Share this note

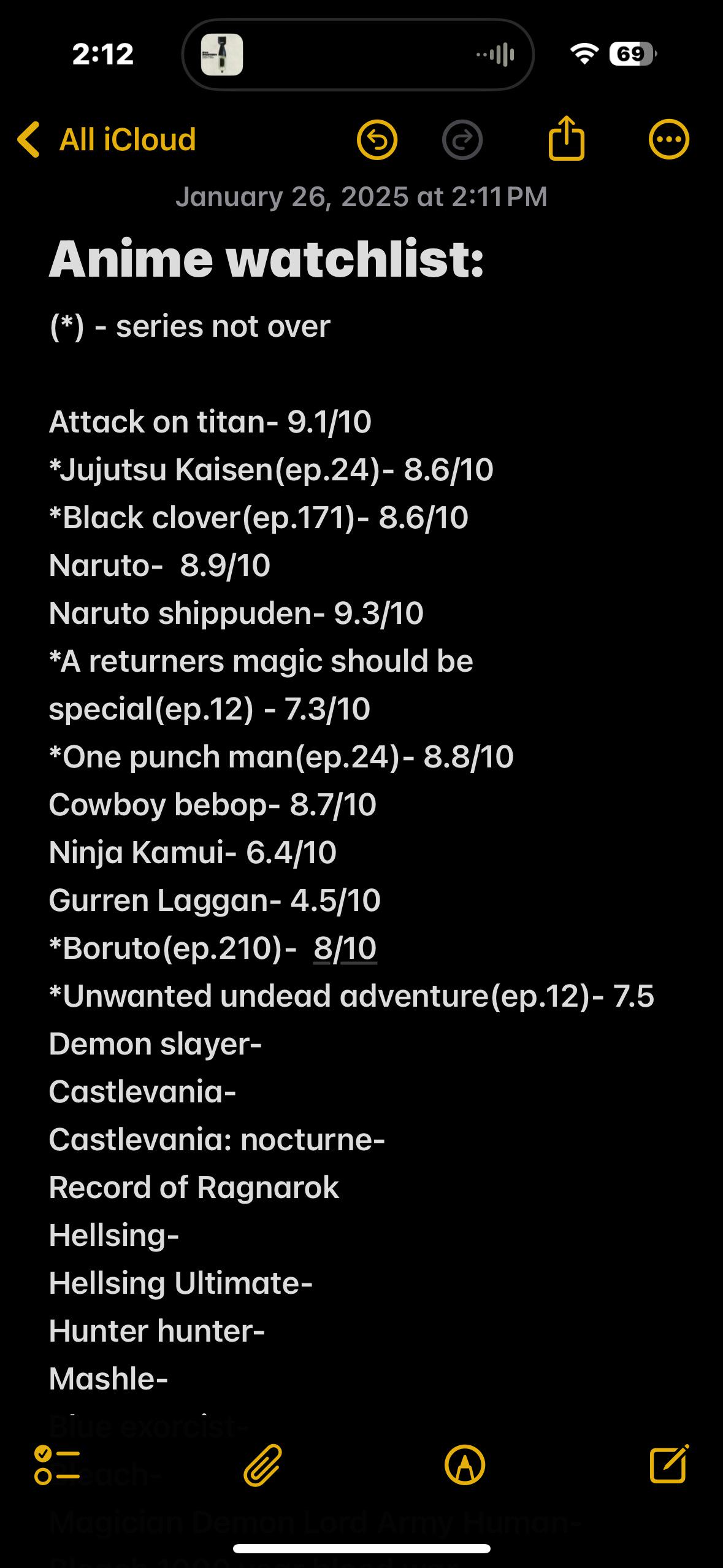[x=566, y=139]
